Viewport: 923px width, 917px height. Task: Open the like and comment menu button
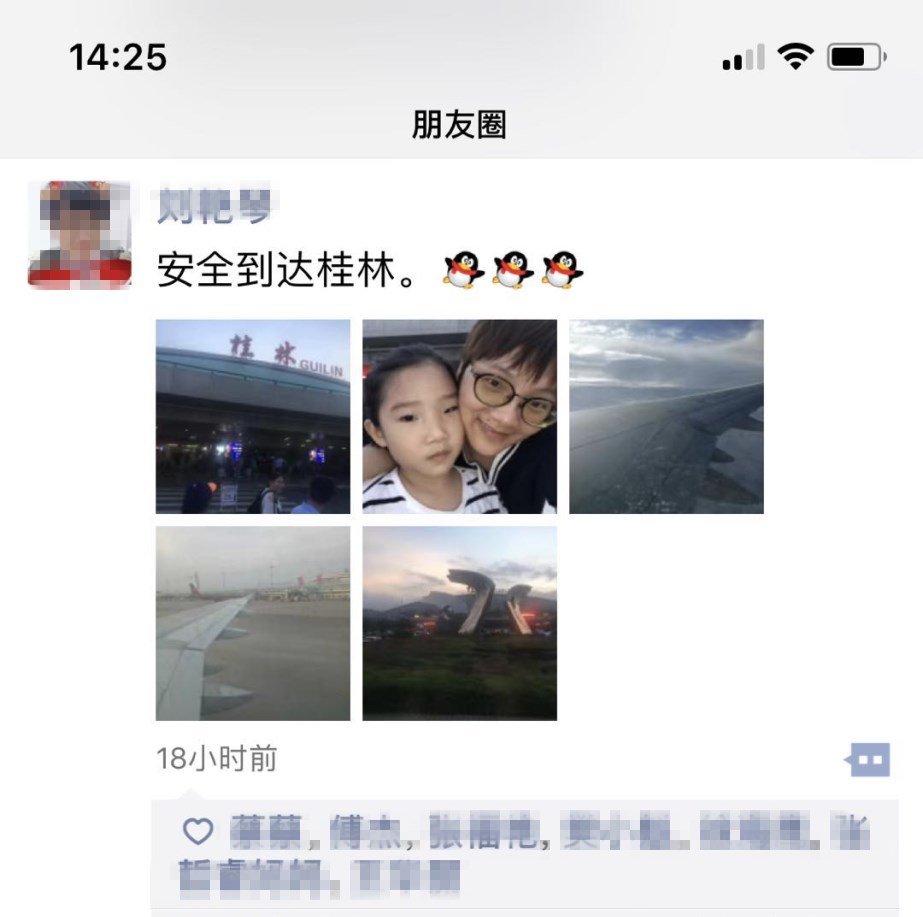(867, 760)
